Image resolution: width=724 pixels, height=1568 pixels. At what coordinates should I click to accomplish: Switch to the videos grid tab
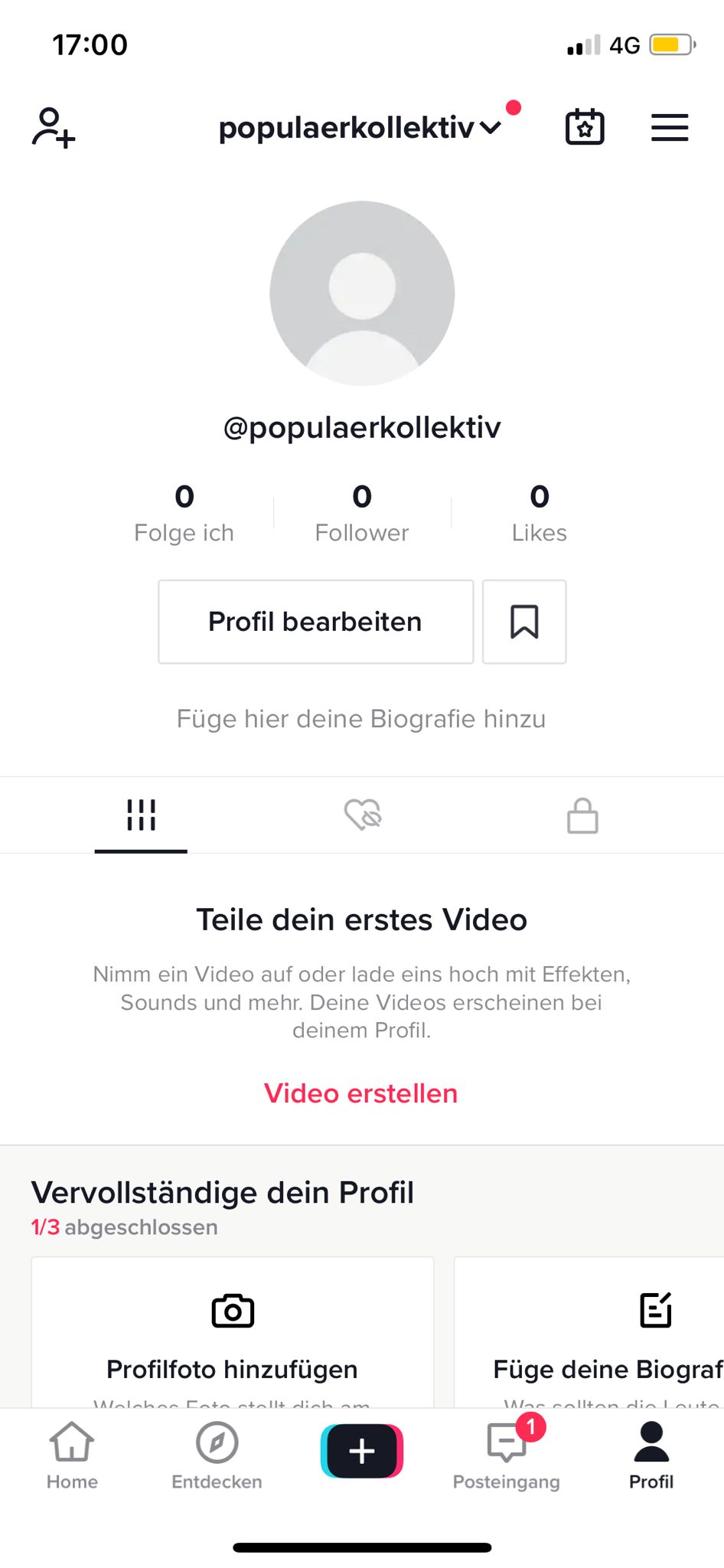[141, 815]
